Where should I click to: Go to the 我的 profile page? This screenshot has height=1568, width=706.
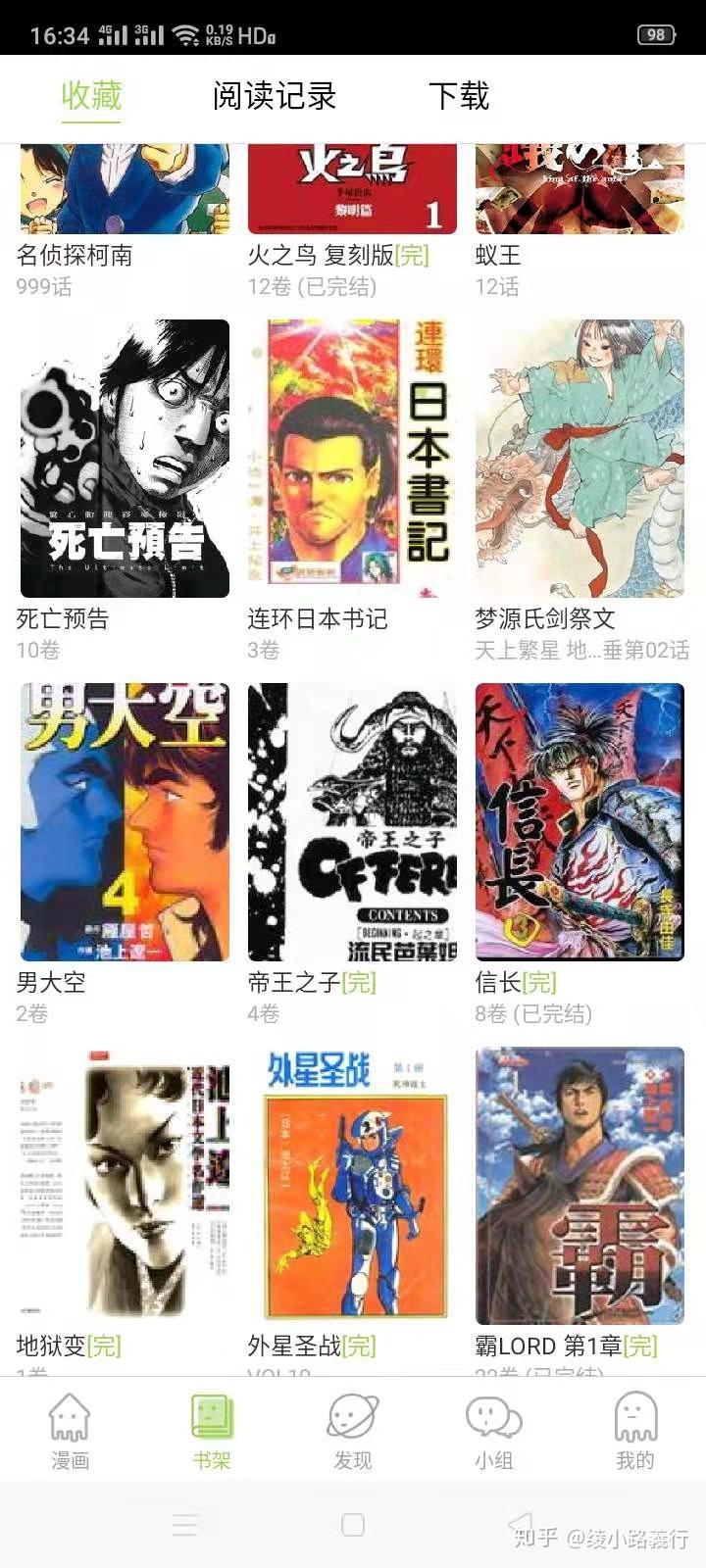coord(634,1432)
